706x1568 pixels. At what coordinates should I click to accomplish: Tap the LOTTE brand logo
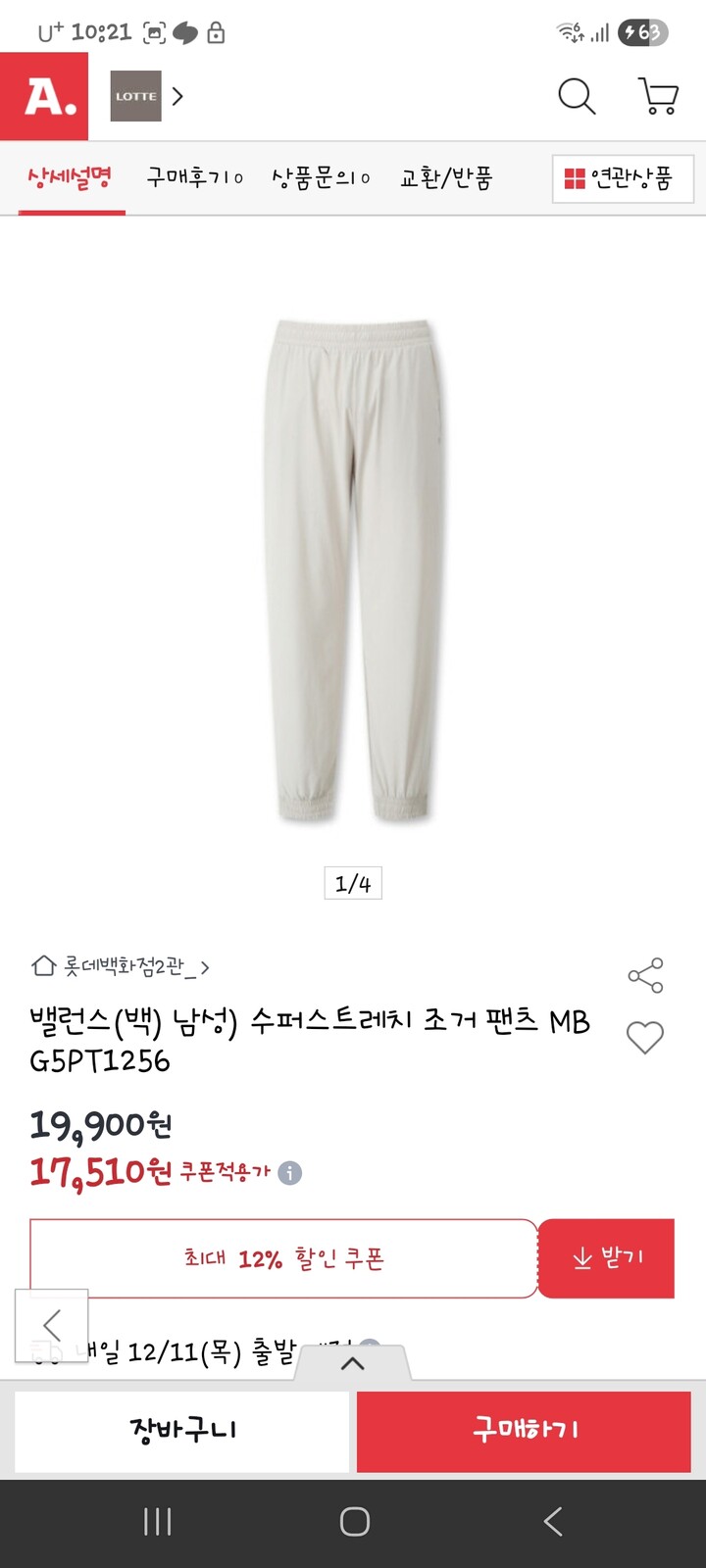[x=137, y=96]
